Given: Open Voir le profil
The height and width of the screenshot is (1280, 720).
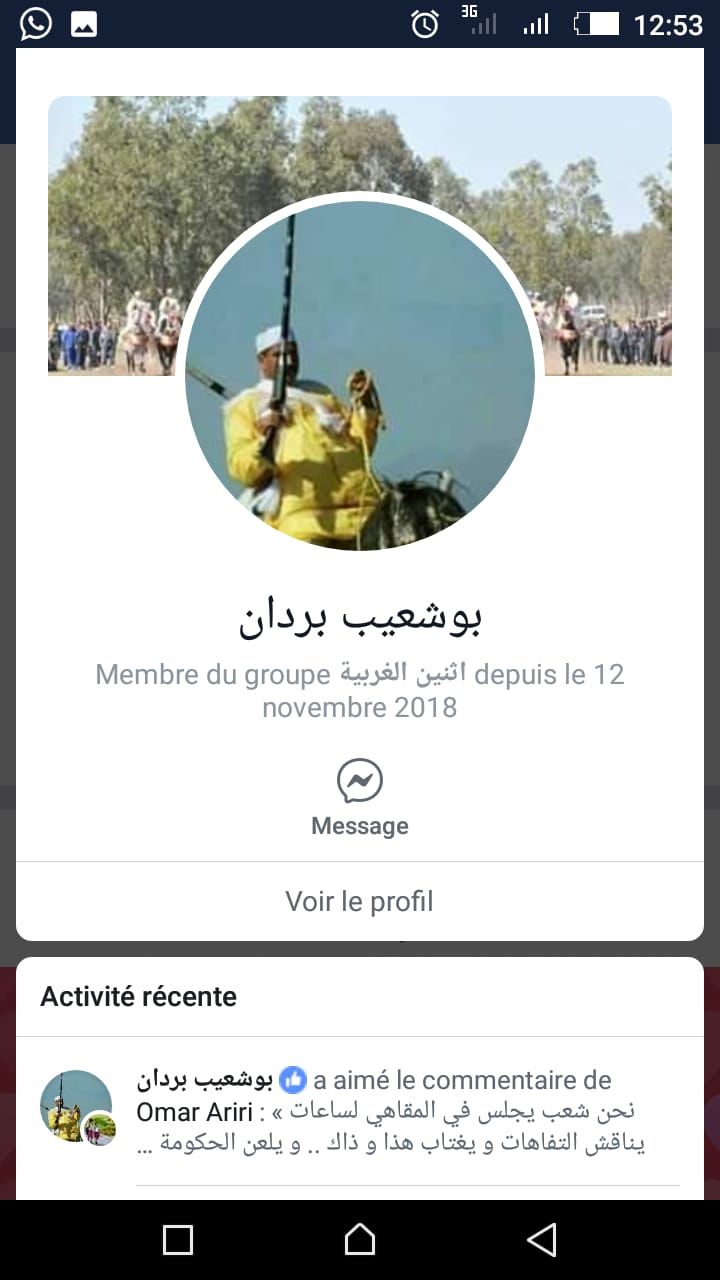Looking at the screenshot, I should pyautogui.click(x=360, y=901).
